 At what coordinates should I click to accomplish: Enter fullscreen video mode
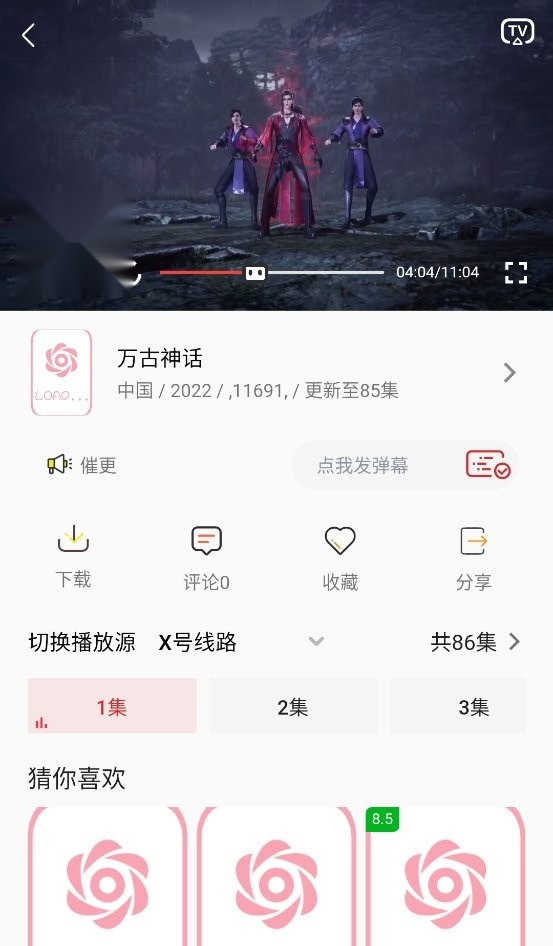[x=516, y=273]
